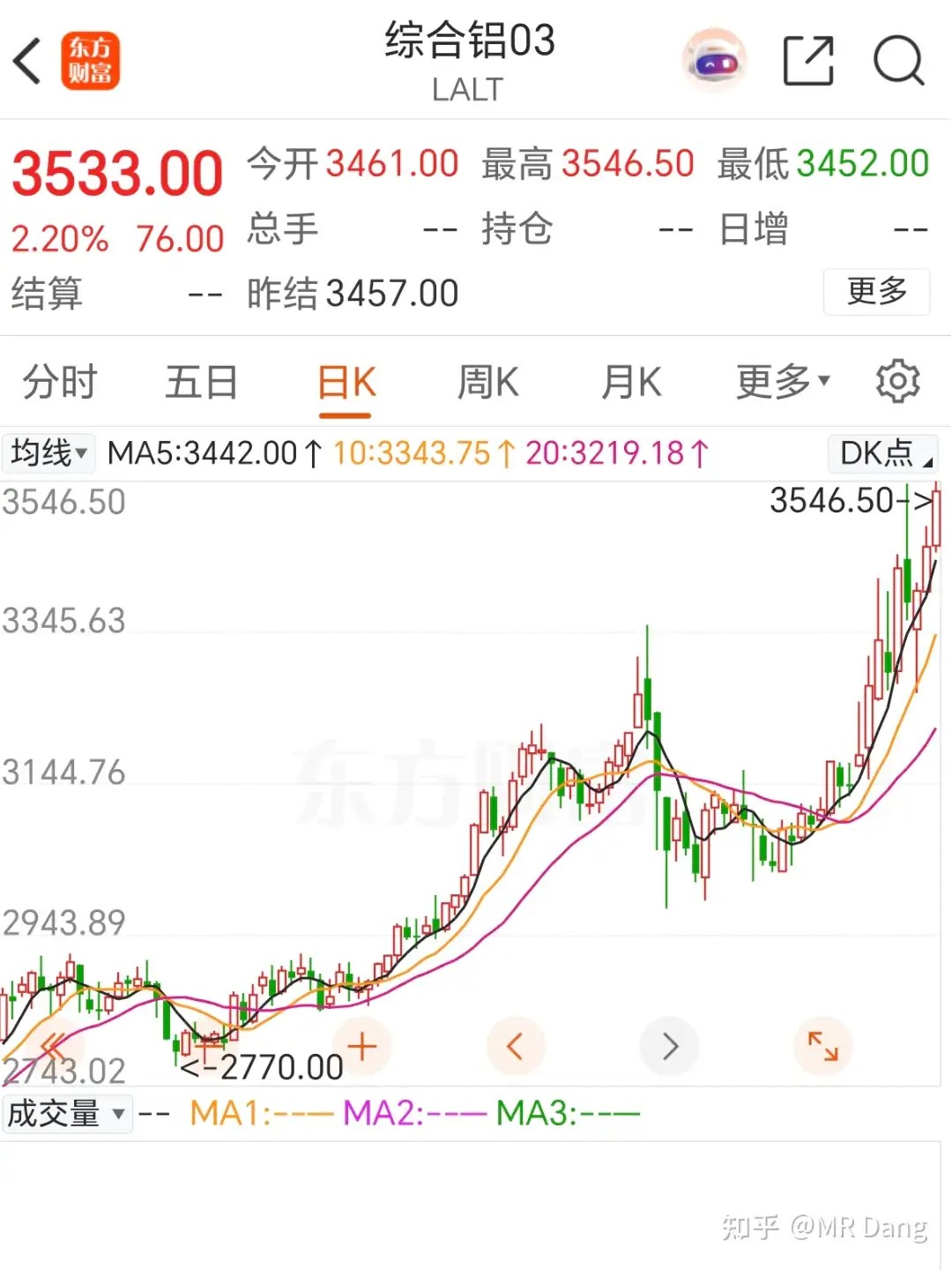The width and height of the screenshot is (952, 1270).
Task: Click the 东方财富 logo icon
Action: tap(91, 57)
